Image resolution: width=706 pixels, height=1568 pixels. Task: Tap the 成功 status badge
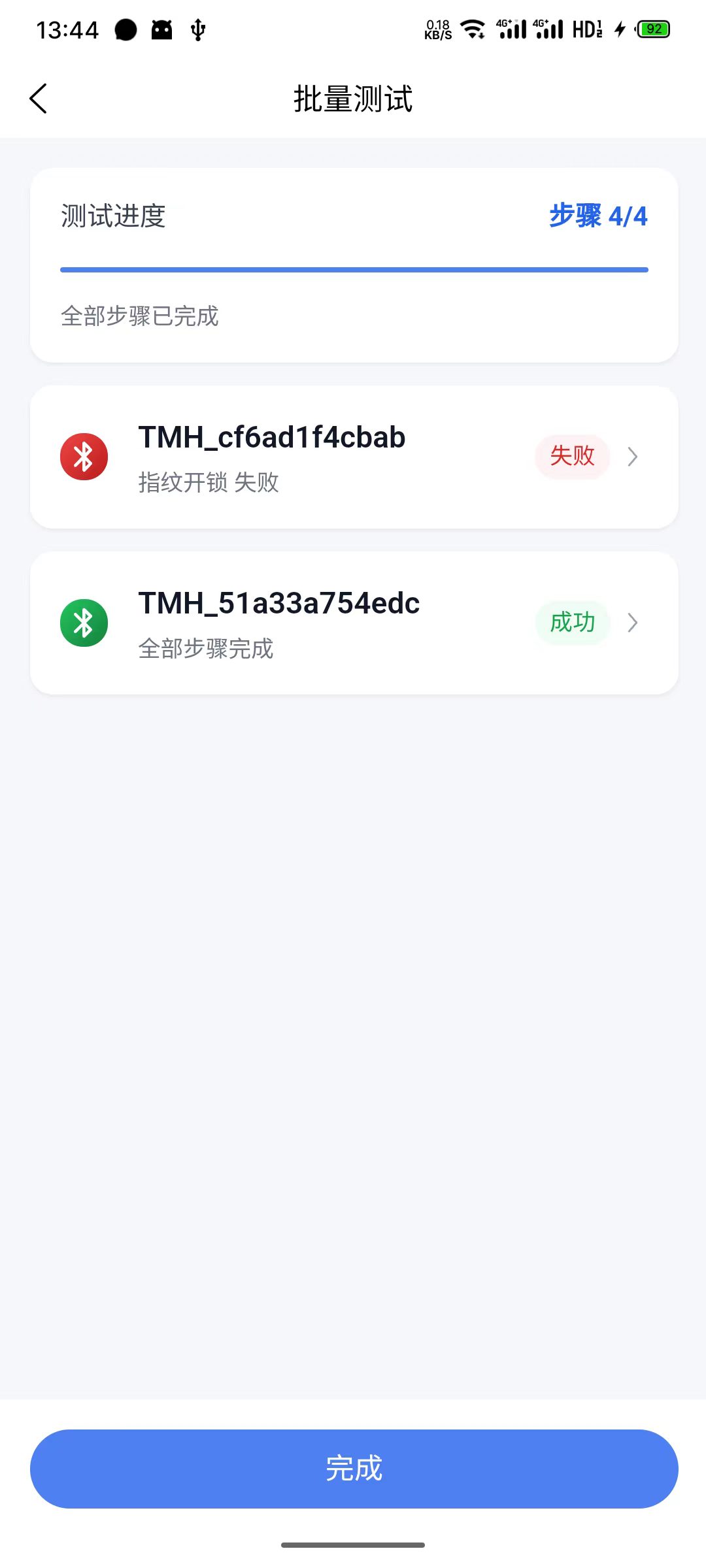tap(571, 623)
